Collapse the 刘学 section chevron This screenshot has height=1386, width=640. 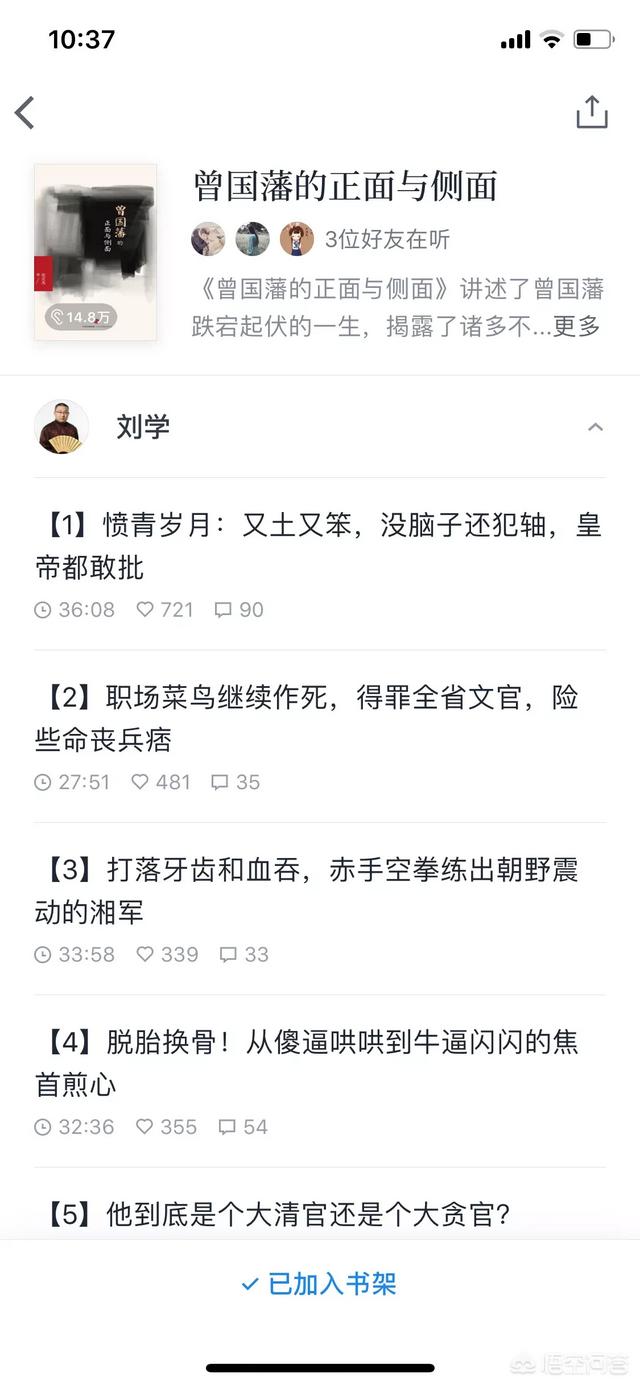click(595, 427)
